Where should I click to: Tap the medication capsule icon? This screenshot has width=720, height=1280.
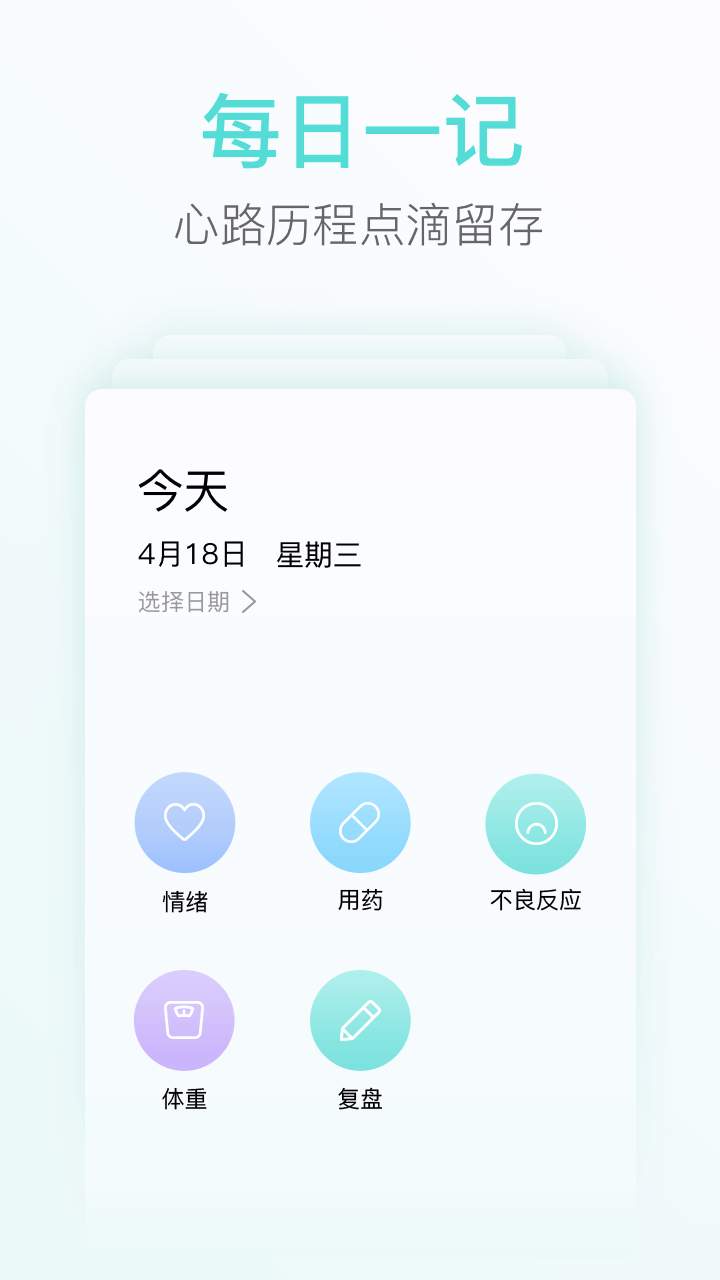(x=361, y=821)
